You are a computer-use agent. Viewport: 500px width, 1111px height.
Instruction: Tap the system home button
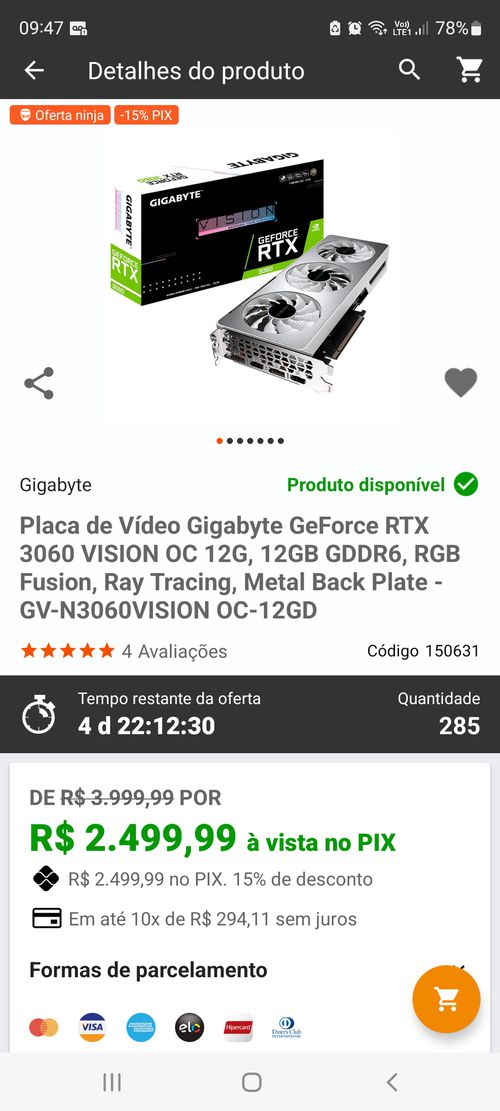click(251, 1082)
